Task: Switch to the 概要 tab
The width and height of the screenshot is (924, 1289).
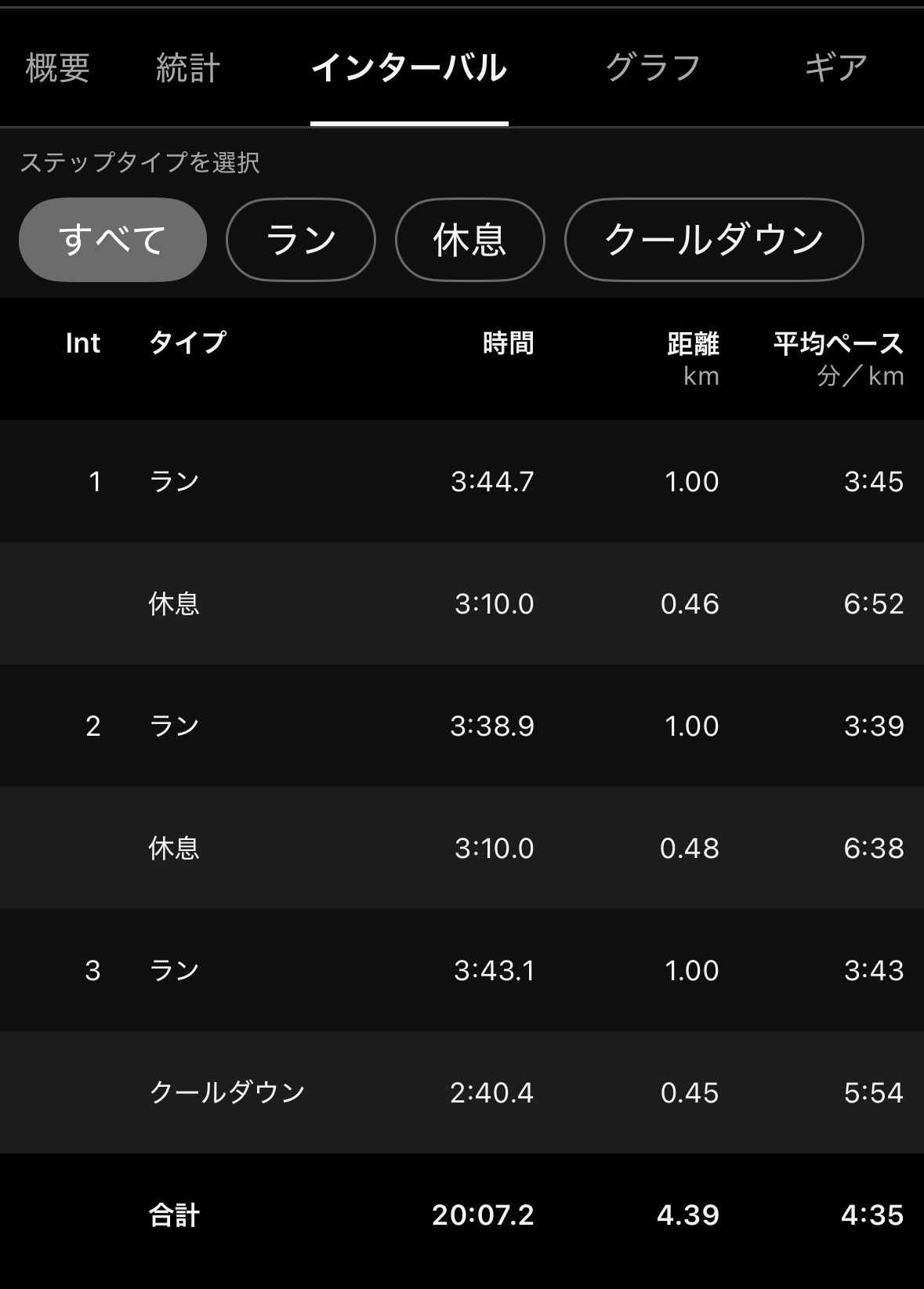Action: [57, 68]
